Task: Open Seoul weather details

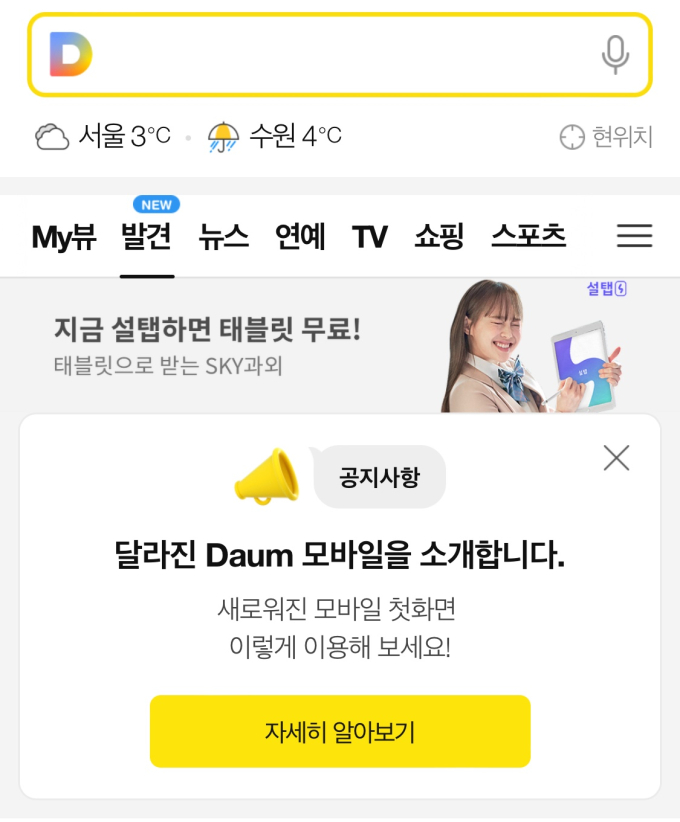Action: (x=103, y=136)
